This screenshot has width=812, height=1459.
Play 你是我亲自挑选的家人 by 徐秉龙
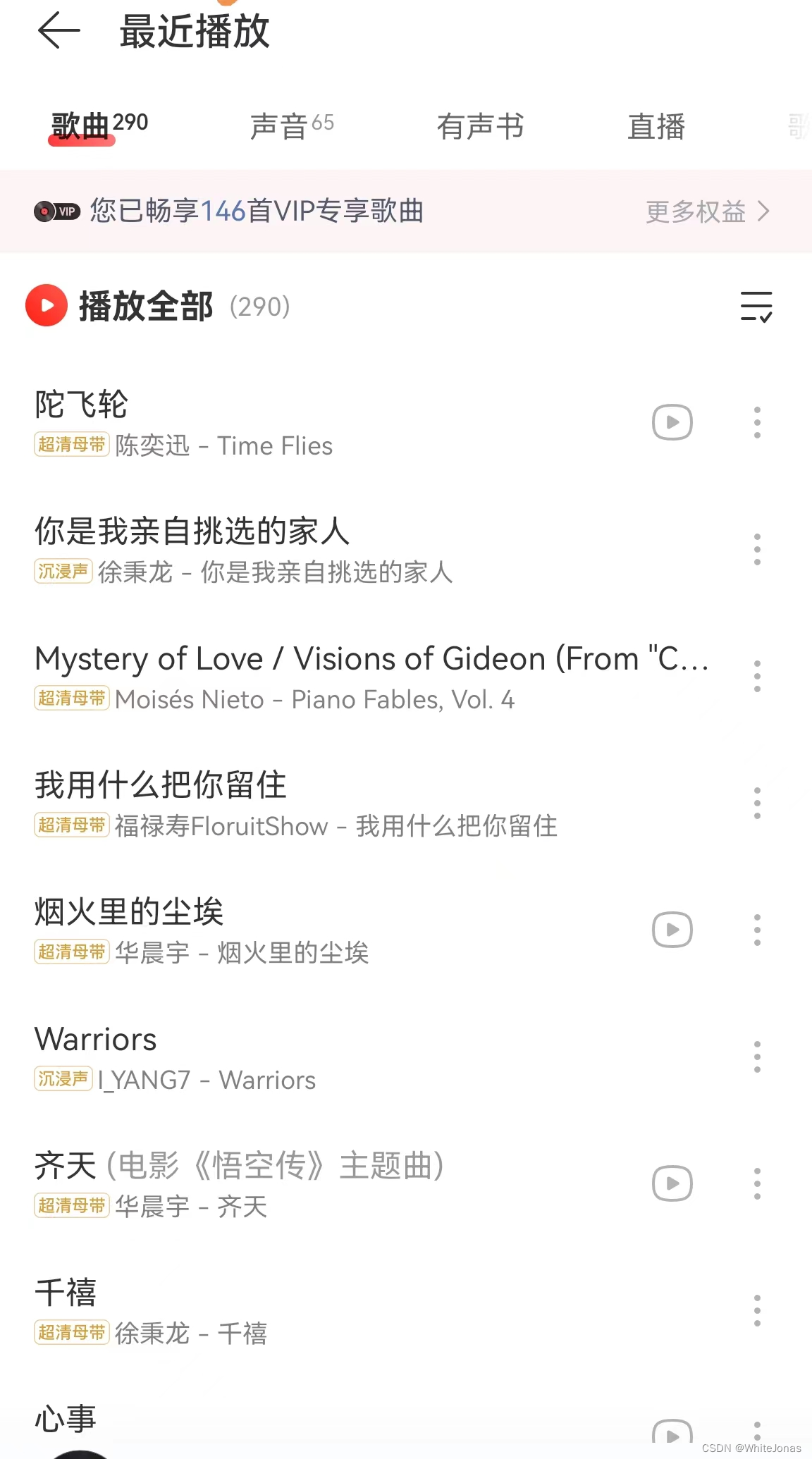pyautogui.click(x=282, y=549)
